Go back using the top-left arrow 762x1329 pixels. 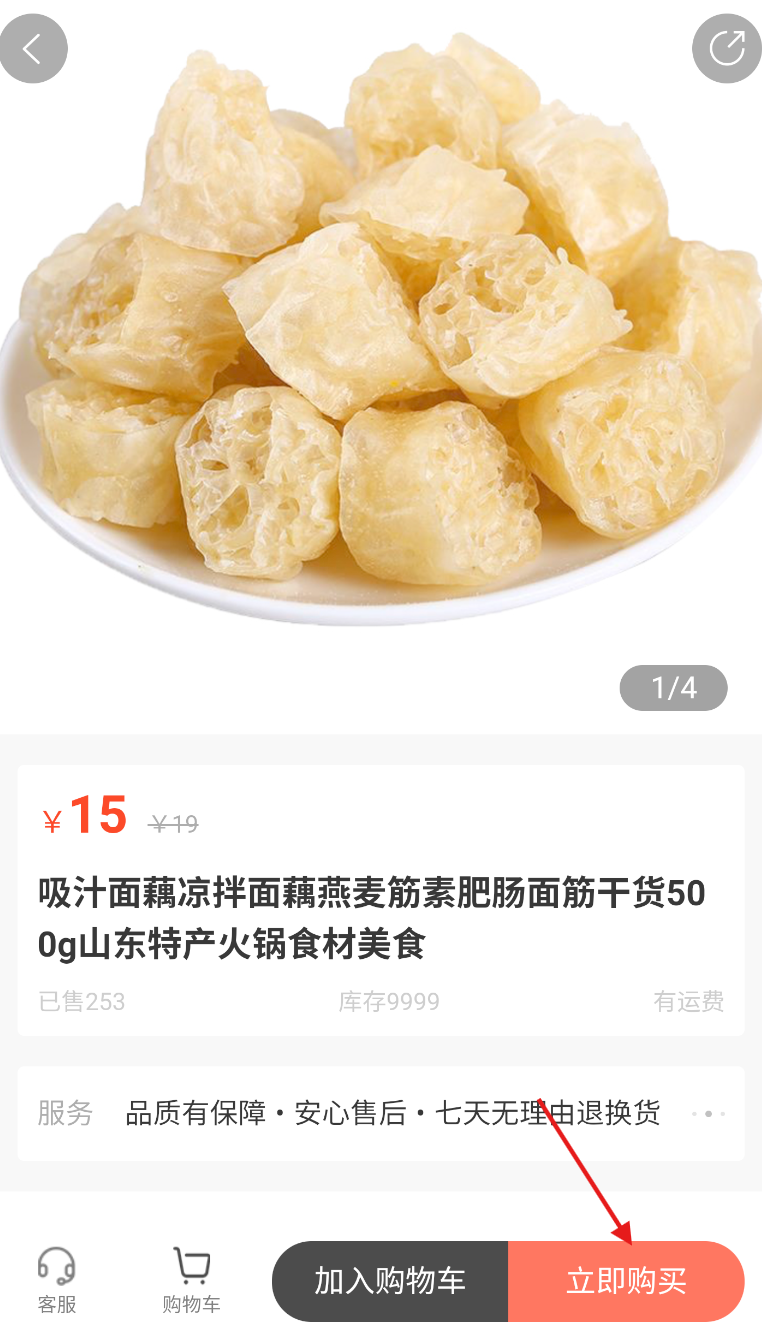pyautogui.click(x=33, y=48)
